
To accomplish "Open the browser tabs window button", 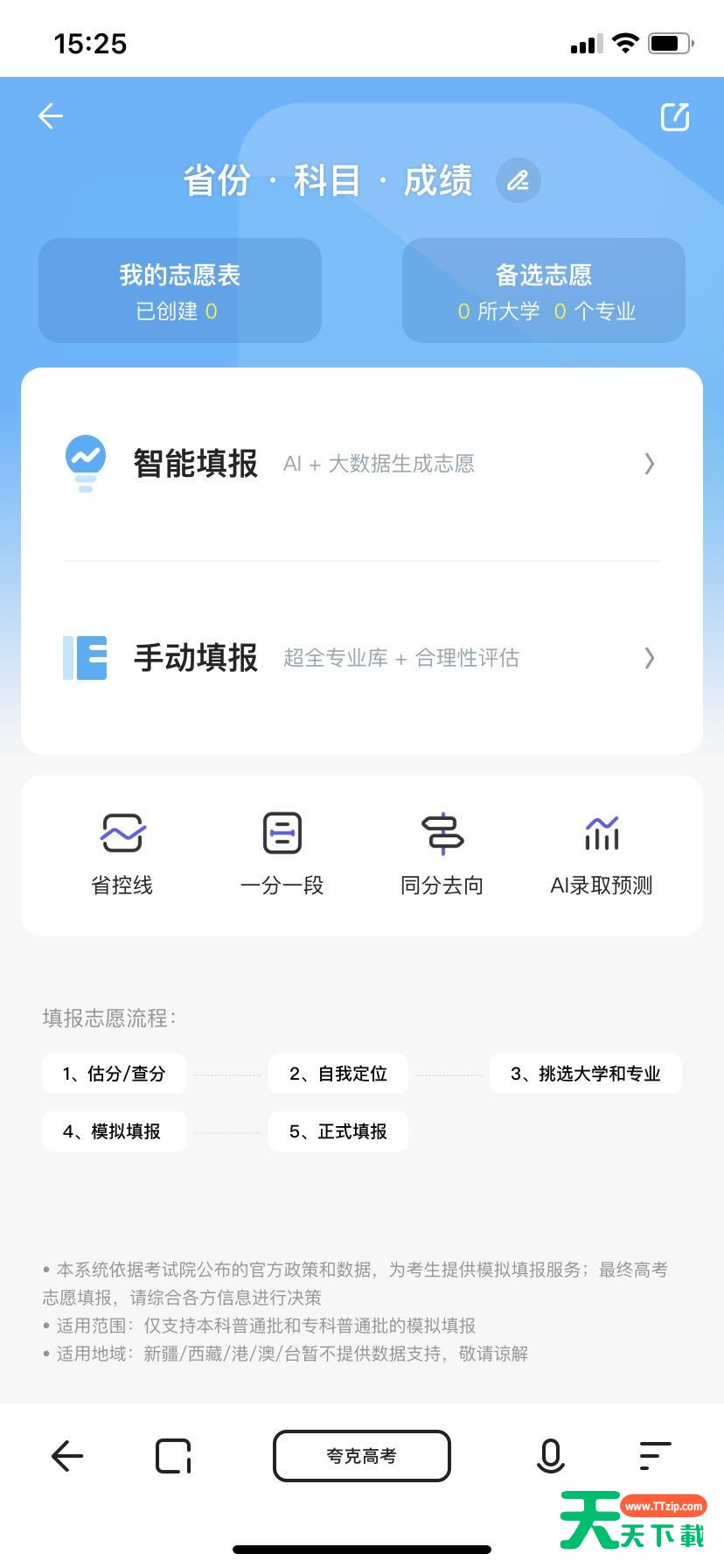I will (173, 1456).
